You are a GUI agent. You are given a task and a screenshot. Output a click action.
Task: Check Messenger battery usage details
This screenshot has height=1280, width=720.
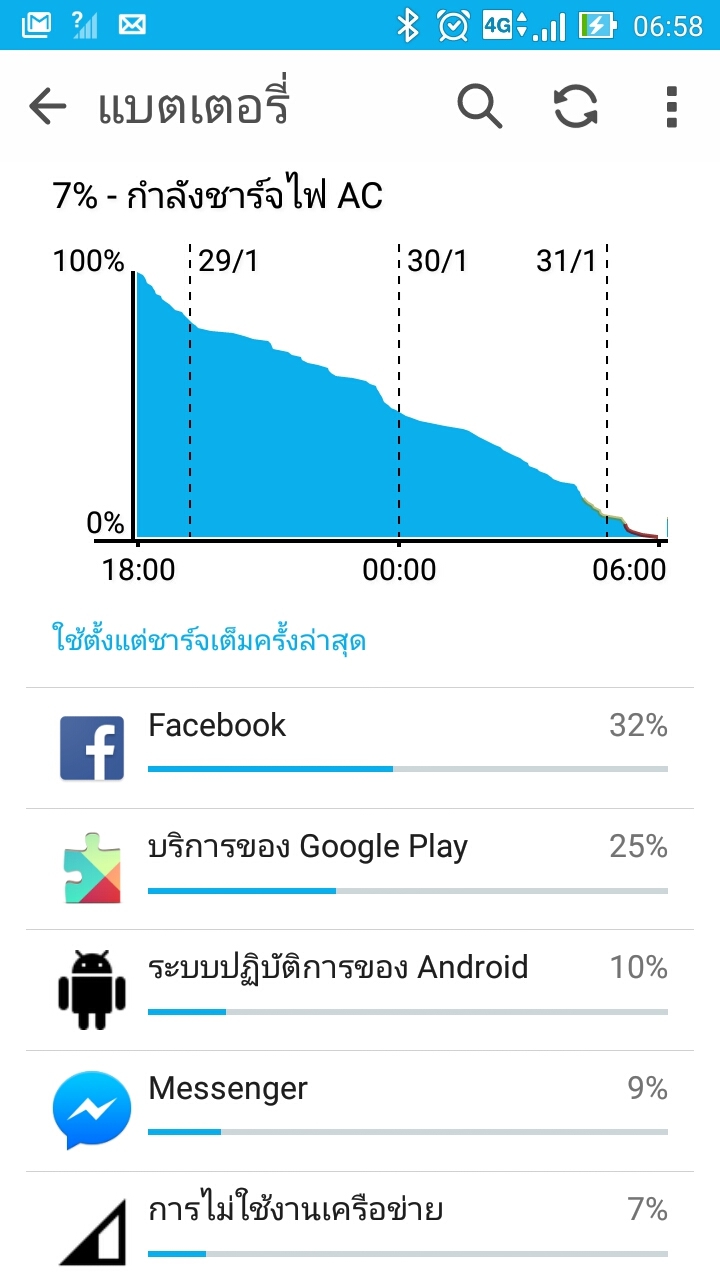tap(360, 1111)
